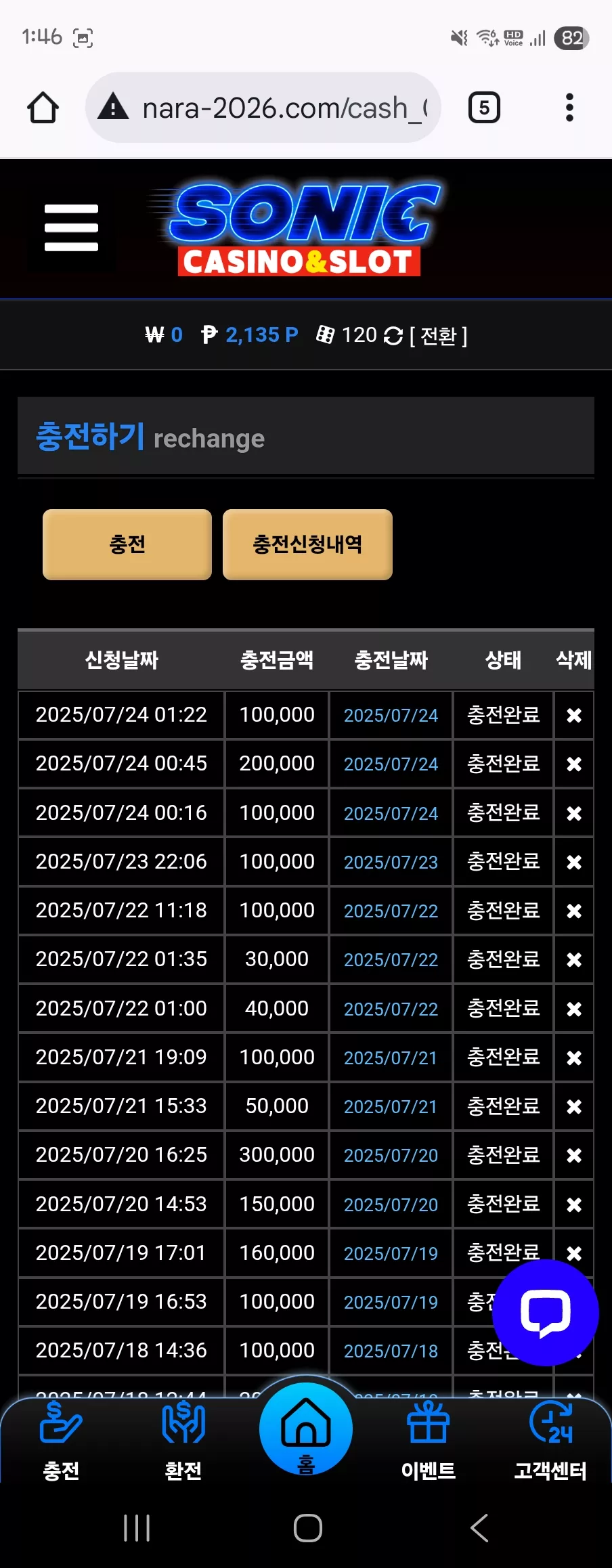The height and width of the screenshot is (1568, 612).
Task: Open 고객센터 support tab
Action: (550, 1441)
